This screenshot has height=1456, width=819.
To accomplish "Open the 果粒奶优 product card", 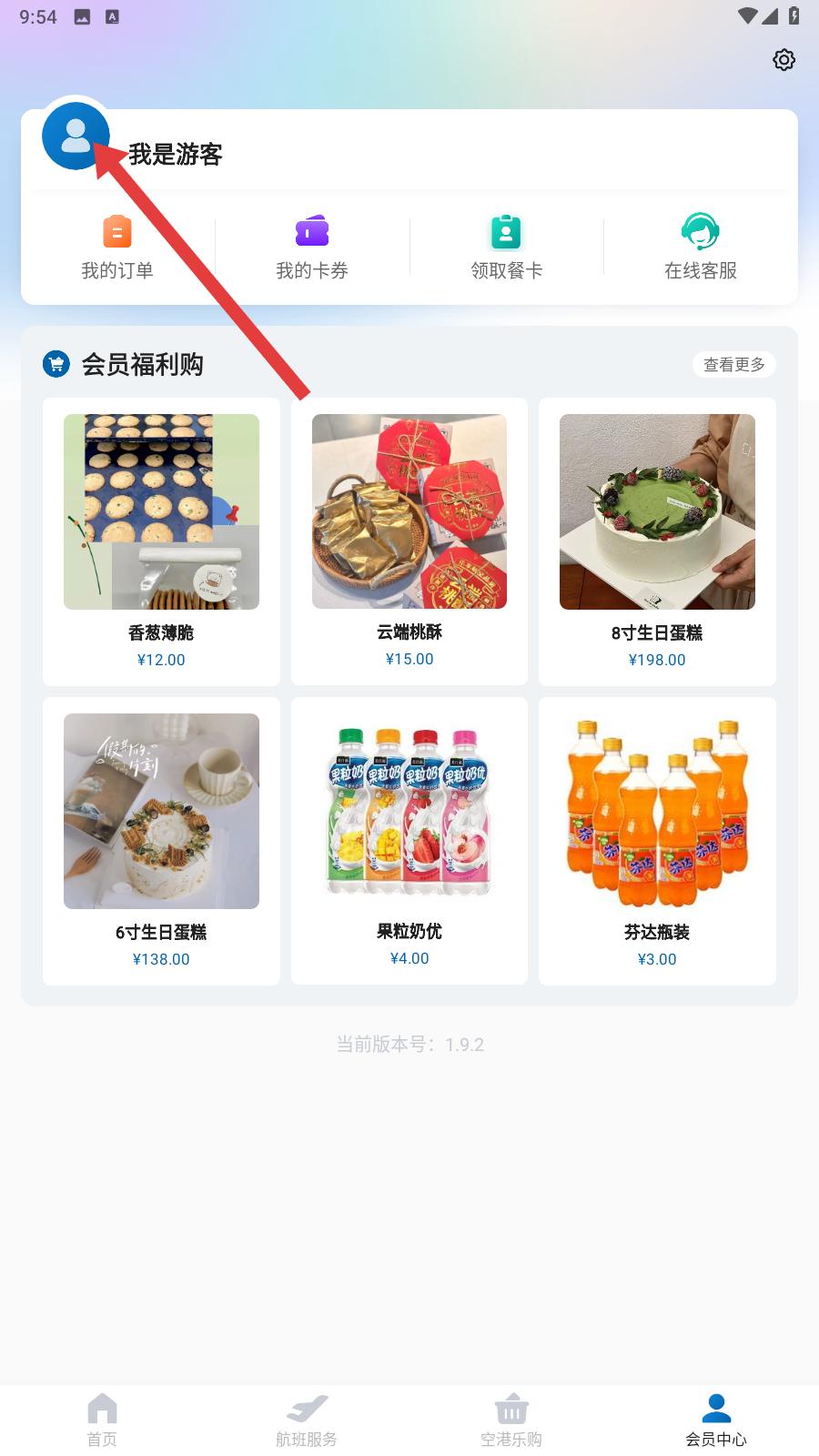I will [409, 841].
